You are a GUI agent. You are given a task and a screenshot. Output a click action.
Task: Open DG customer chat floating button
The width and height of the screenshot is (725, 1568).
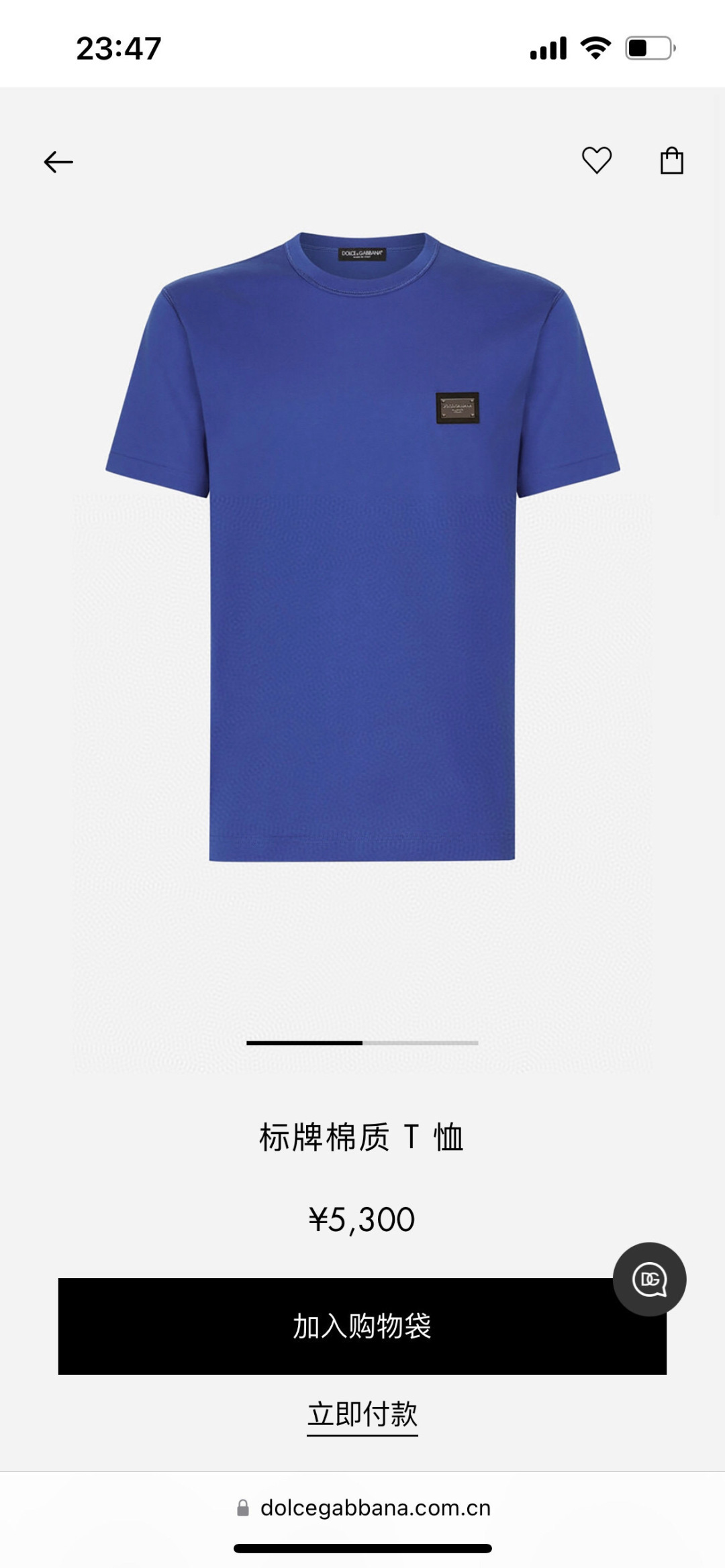click(x=649, y=1279)
